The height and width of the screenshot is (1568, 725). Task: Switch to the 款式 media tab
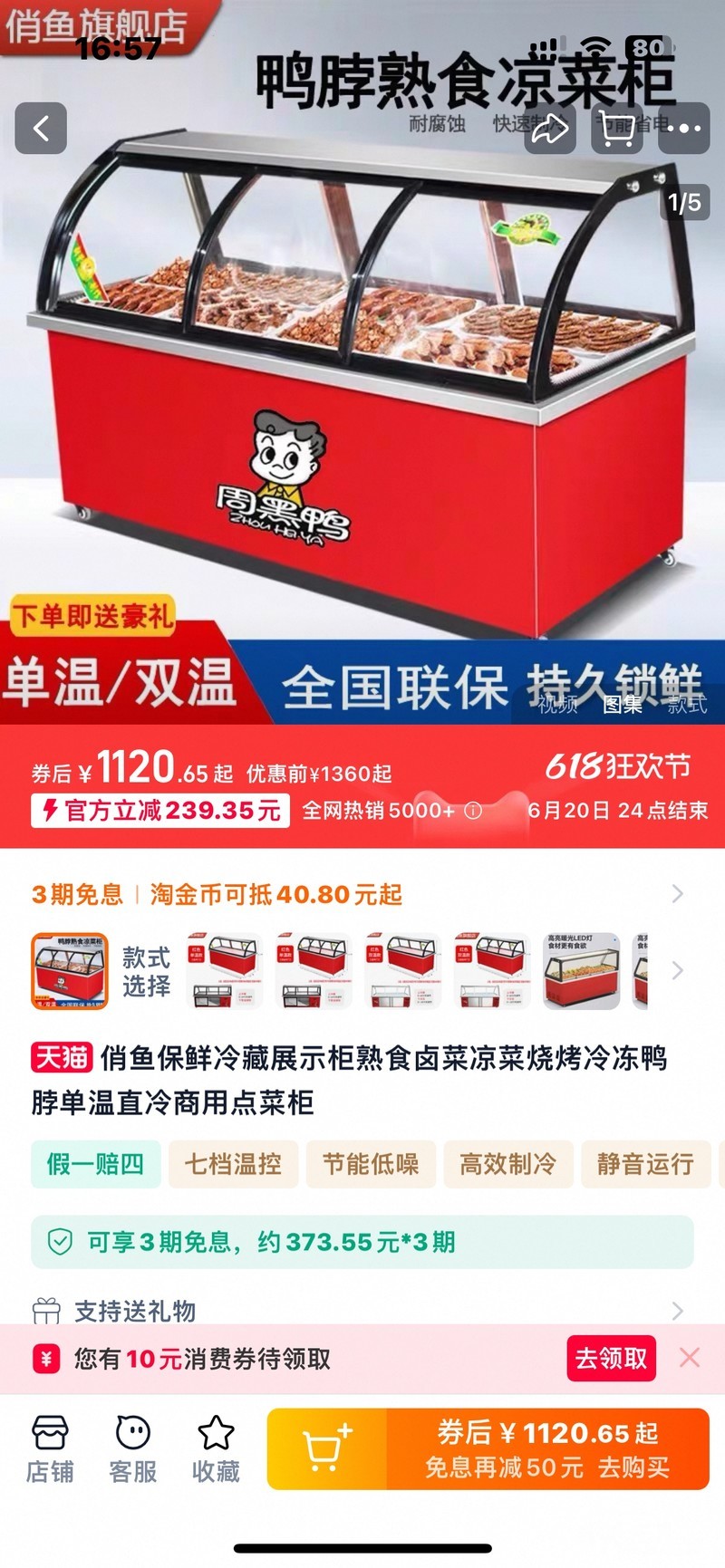[x=686, y=704]
